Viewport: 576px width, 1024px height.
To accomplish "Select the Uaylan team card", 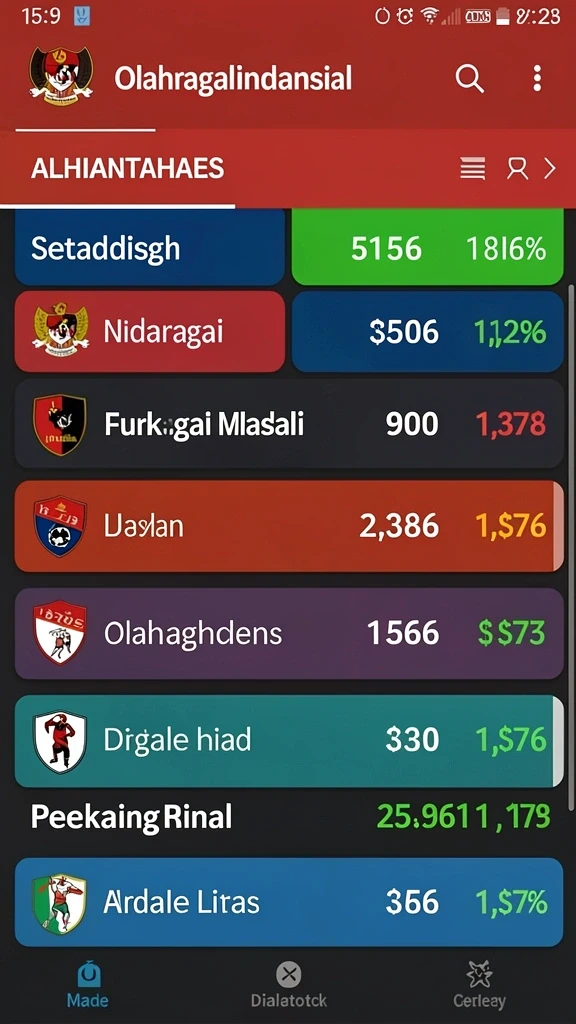I will [289, 526].
